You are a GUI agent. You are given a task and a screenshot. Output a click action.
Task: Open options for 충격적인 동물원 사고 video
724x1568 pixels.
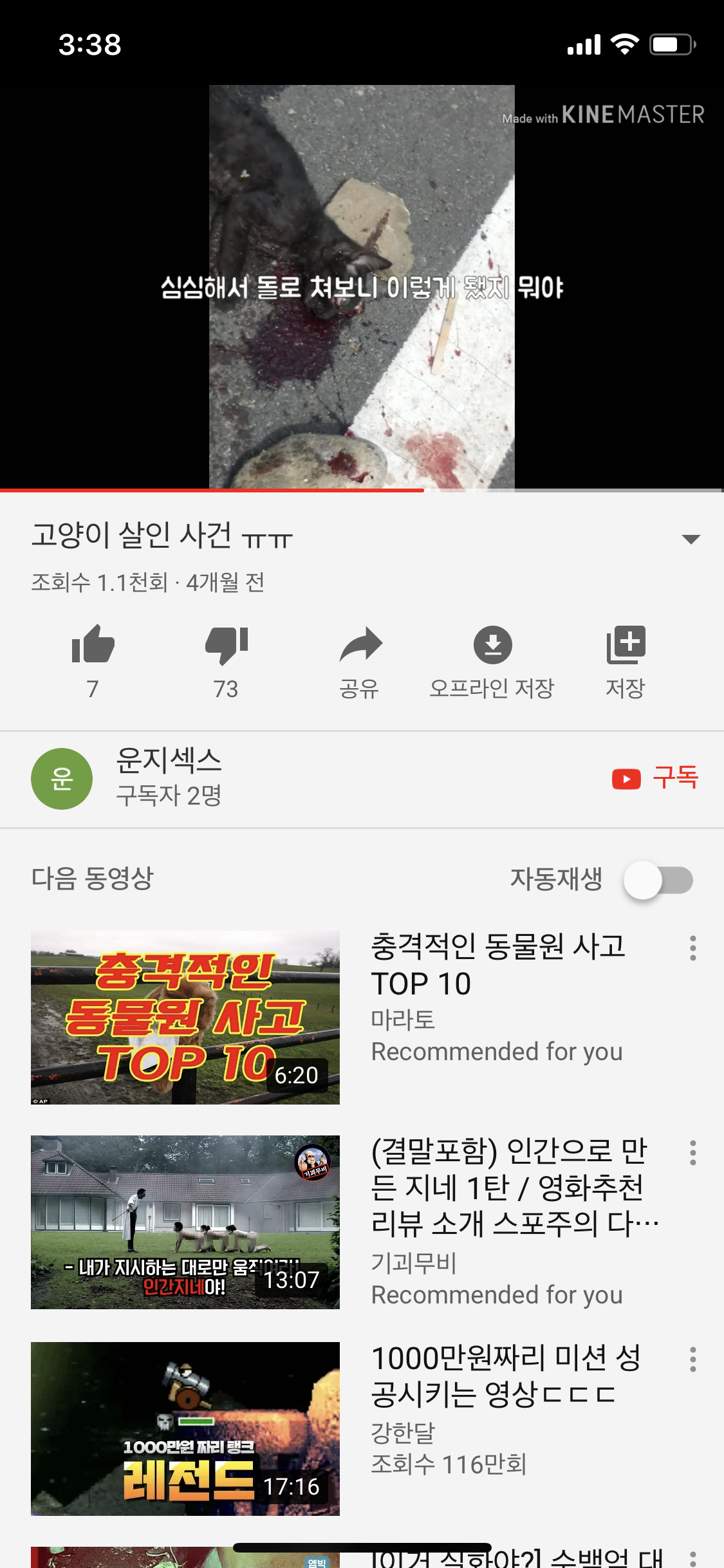click(x=692, y=948)
